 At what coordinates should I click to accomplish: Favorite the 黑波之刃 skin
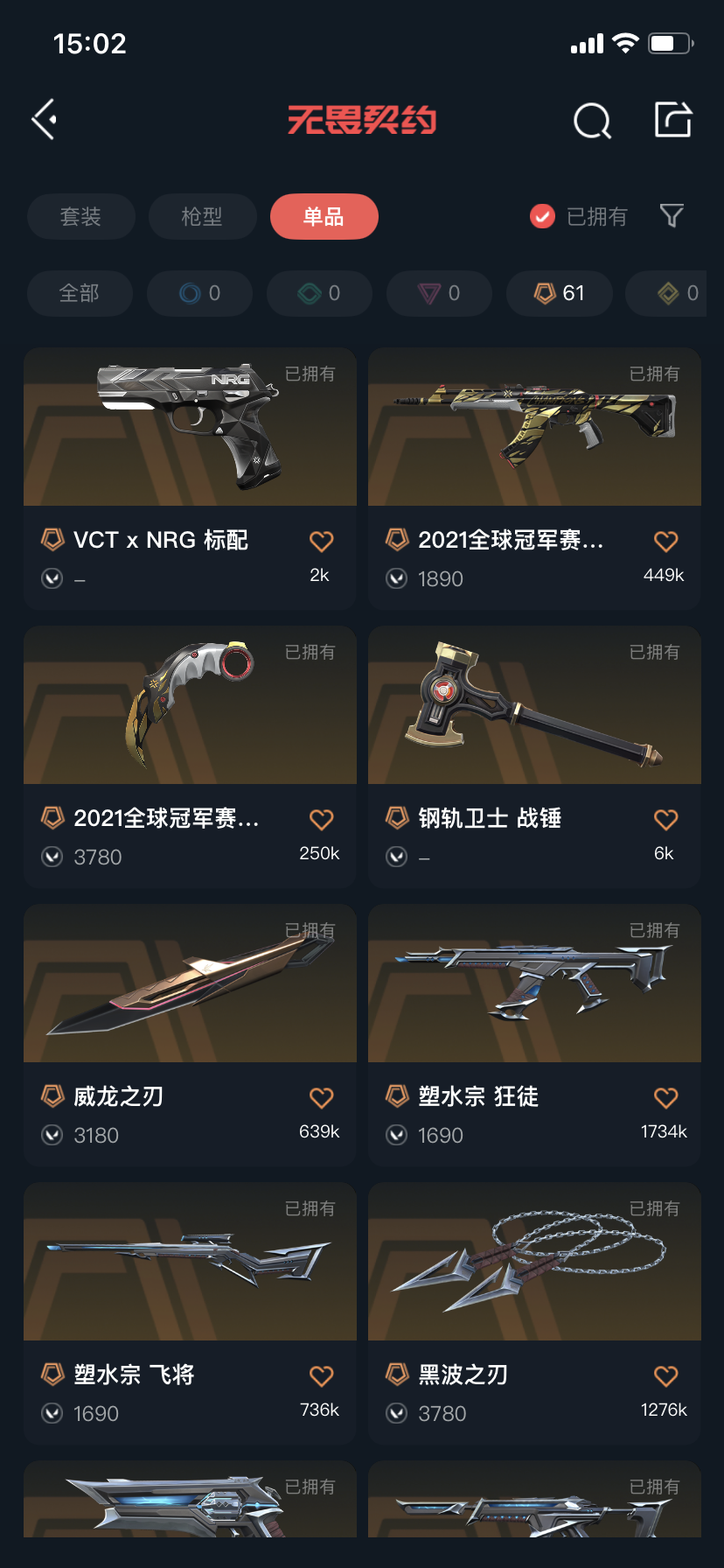tap(665, 1376)
